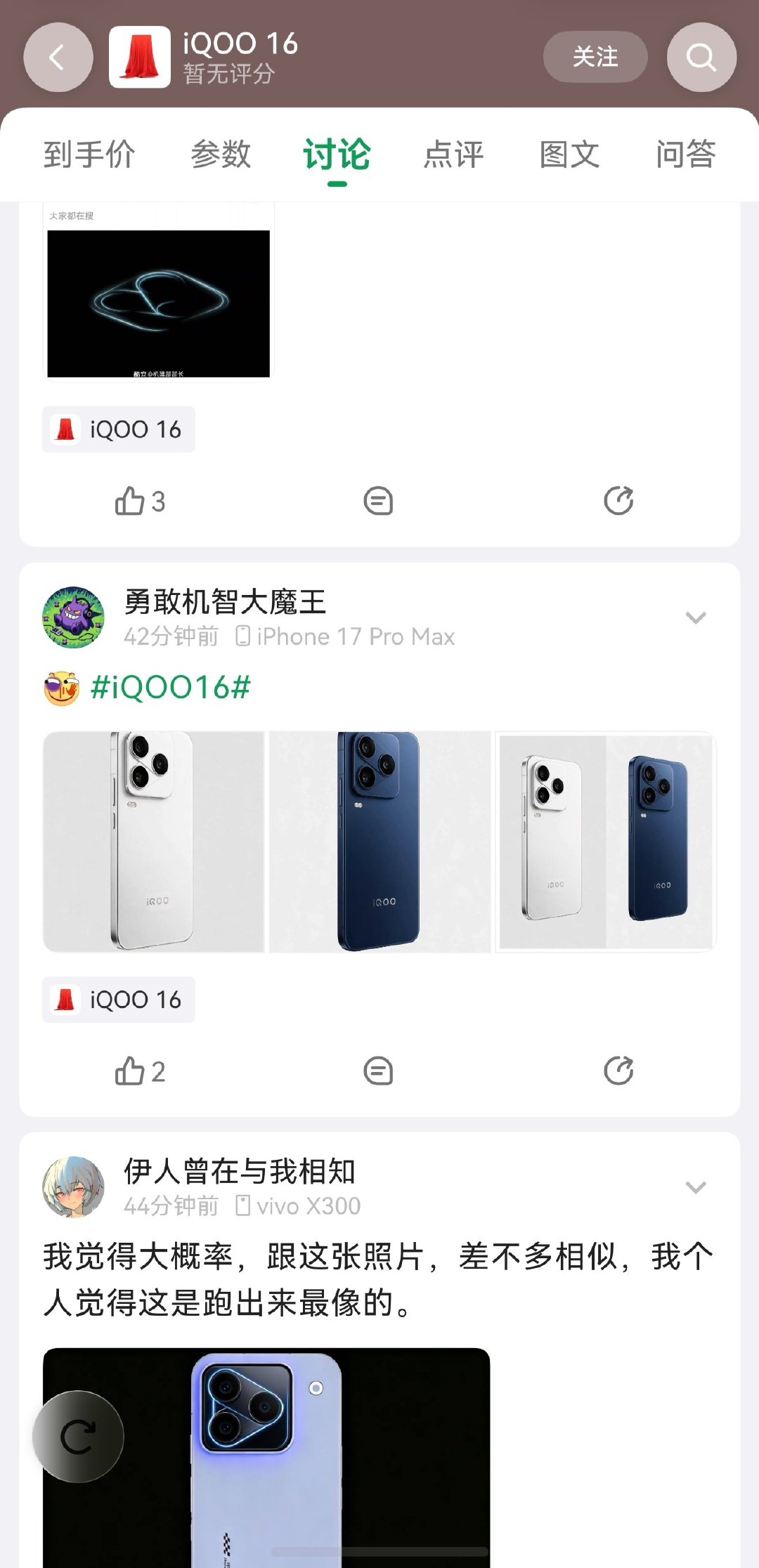Open the black glowing-outline teaser image
Viewport: 759px width, 1568px height.
point(158,303)
